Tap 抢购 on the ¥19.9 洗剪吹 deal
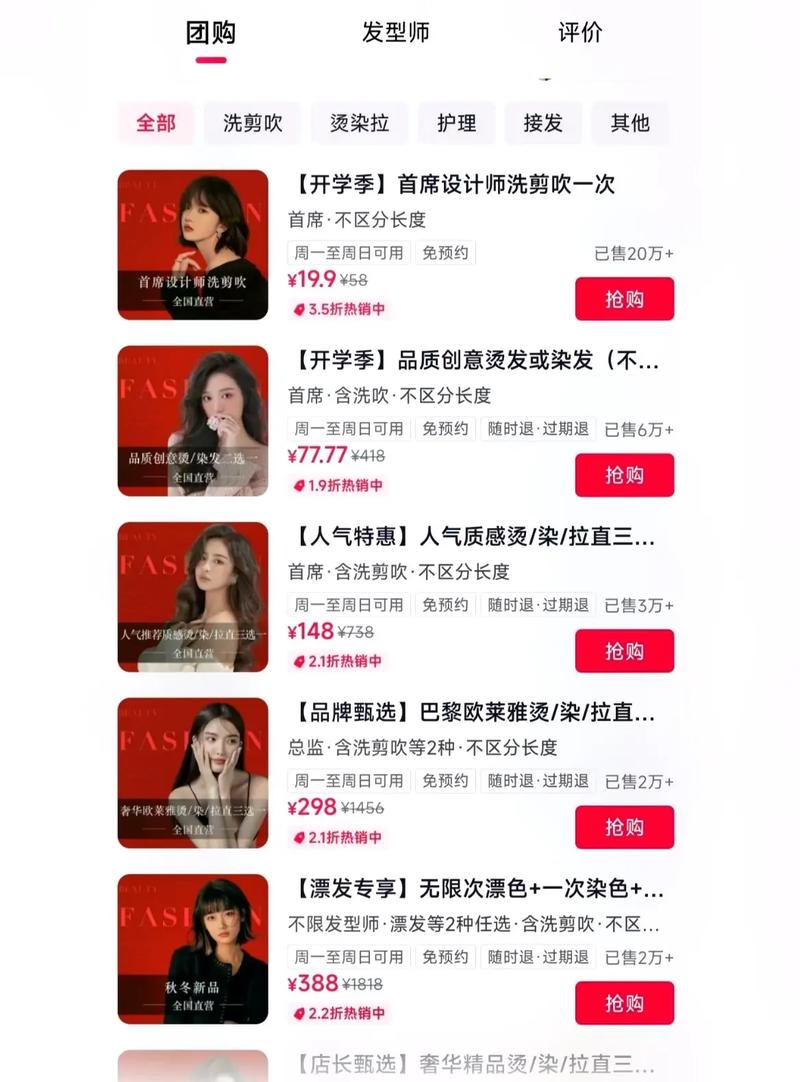Viewport: 800px width, 1082px height. pyautogui.click(x=625, y=298)
